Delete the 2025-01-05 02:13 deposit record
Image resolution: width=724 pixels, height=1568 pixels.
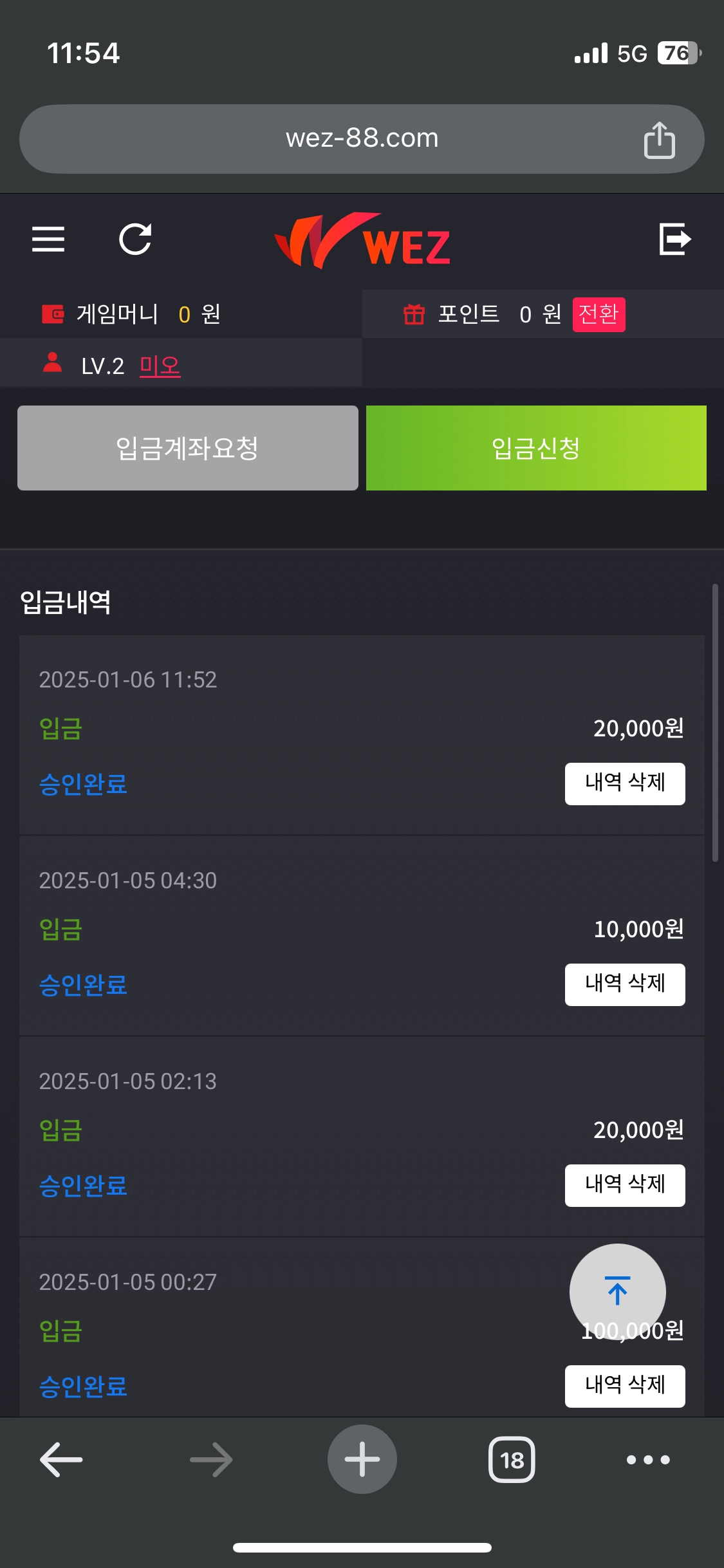tap(625, 1185)
